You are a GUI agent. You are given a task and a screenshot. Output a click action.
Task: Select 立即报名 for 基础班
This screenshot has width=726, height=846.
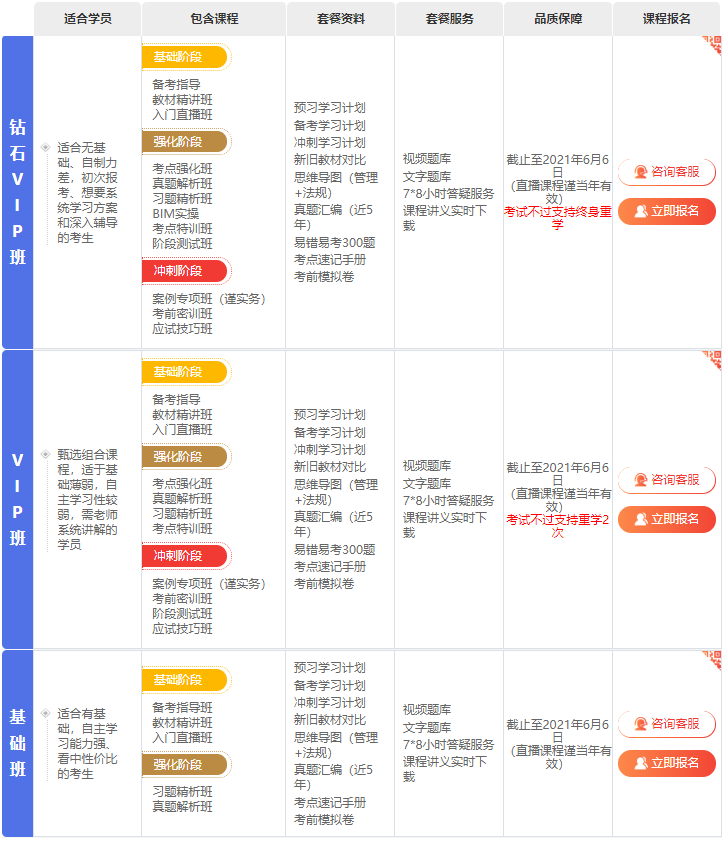click(666, 763)
